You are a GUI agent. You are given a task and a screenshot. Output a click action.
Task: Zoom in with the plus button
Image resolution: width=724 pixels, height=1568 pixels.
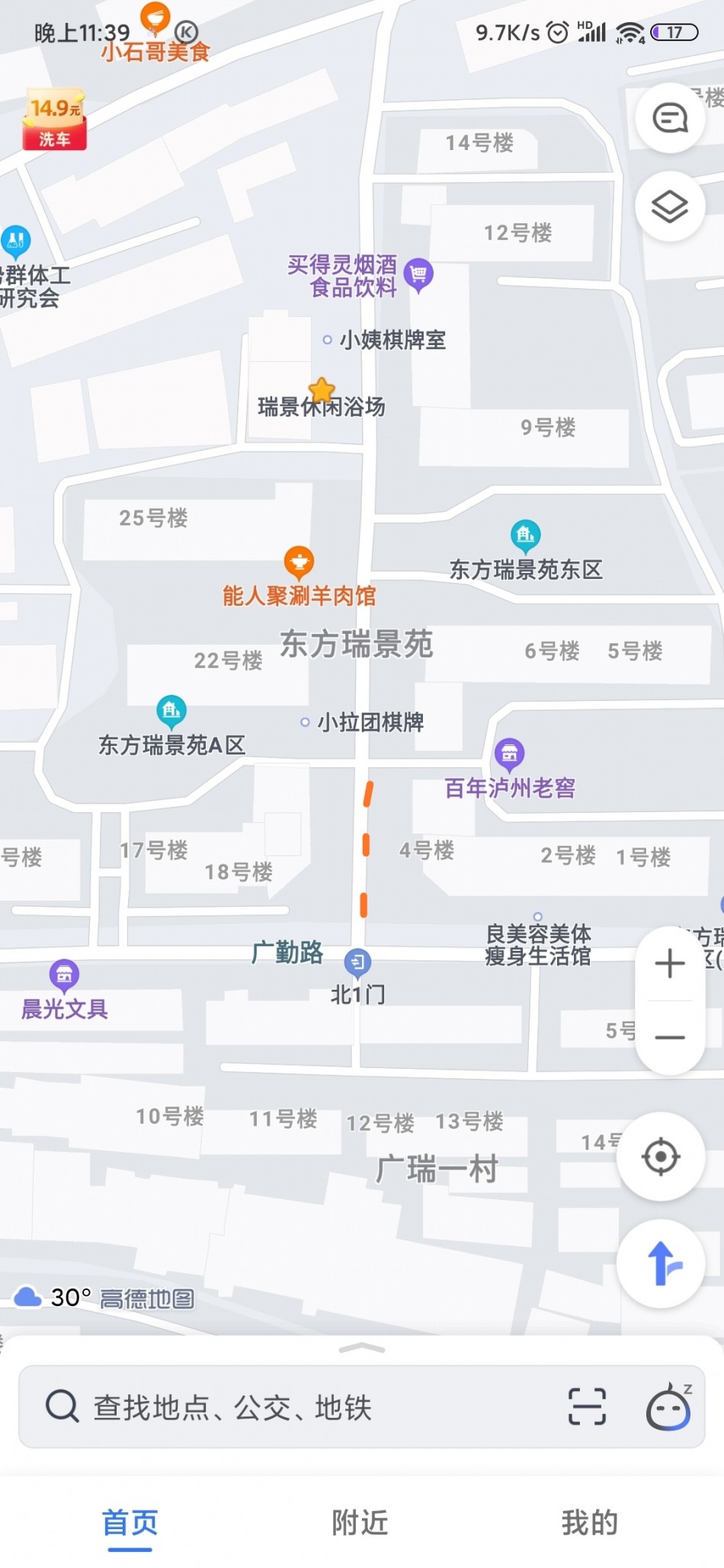670,963
